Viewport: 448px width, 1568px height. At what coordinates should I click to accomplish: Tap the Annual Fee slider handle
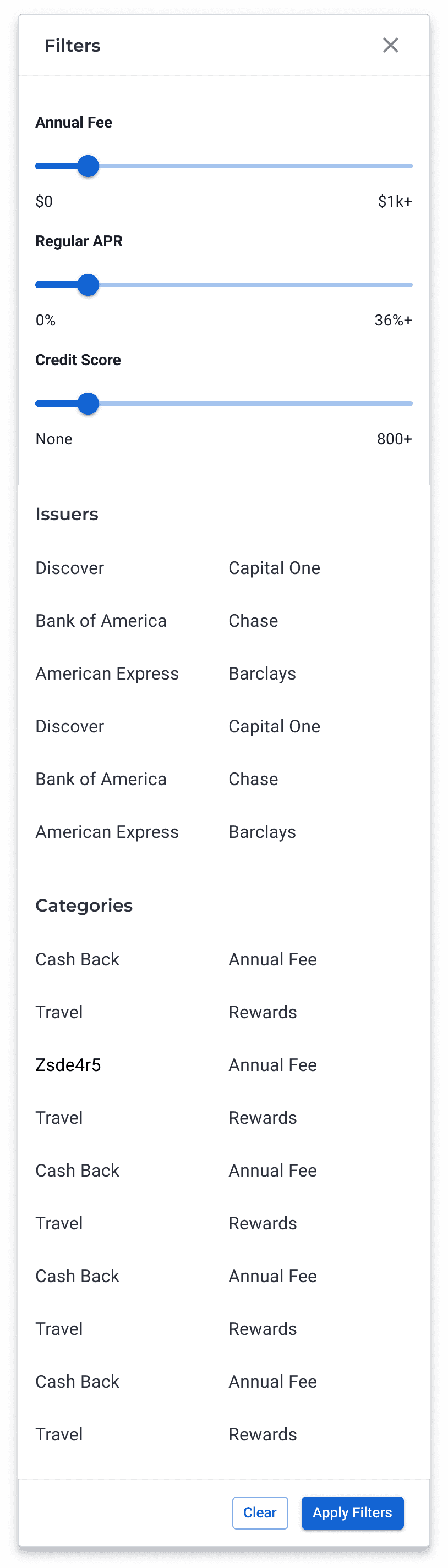click(x=89, y=166)
